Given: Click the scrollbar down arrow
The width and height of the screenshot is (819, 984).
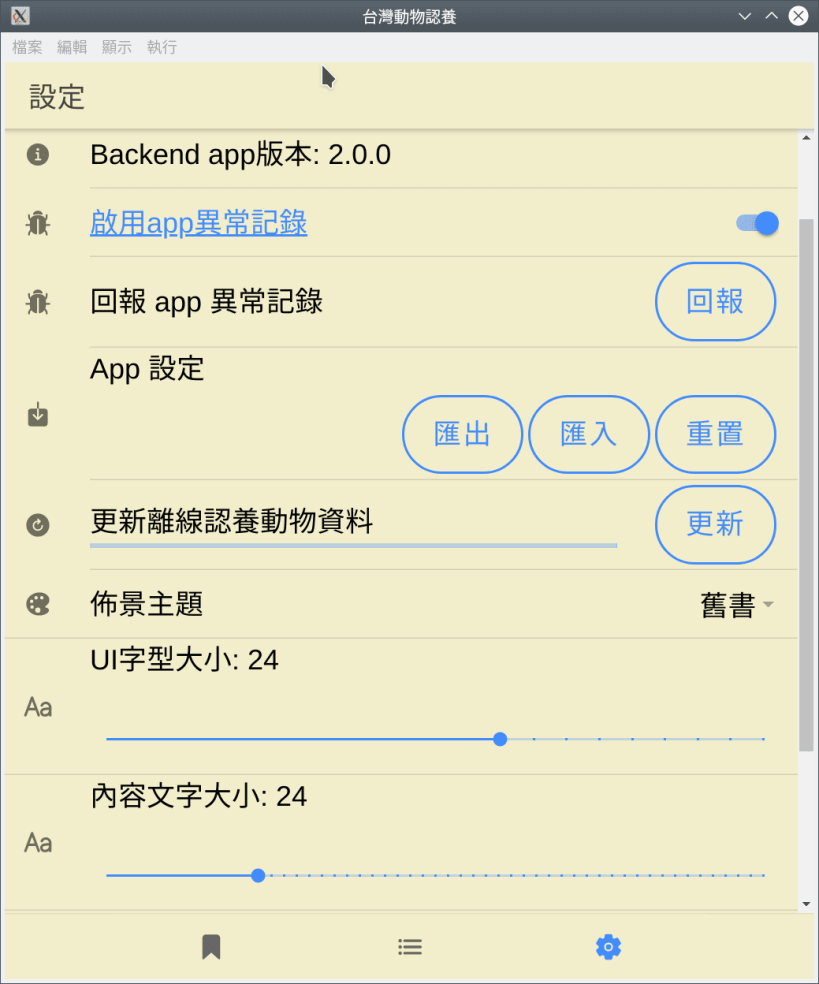Looking at the screenshot, I should 806,904.
